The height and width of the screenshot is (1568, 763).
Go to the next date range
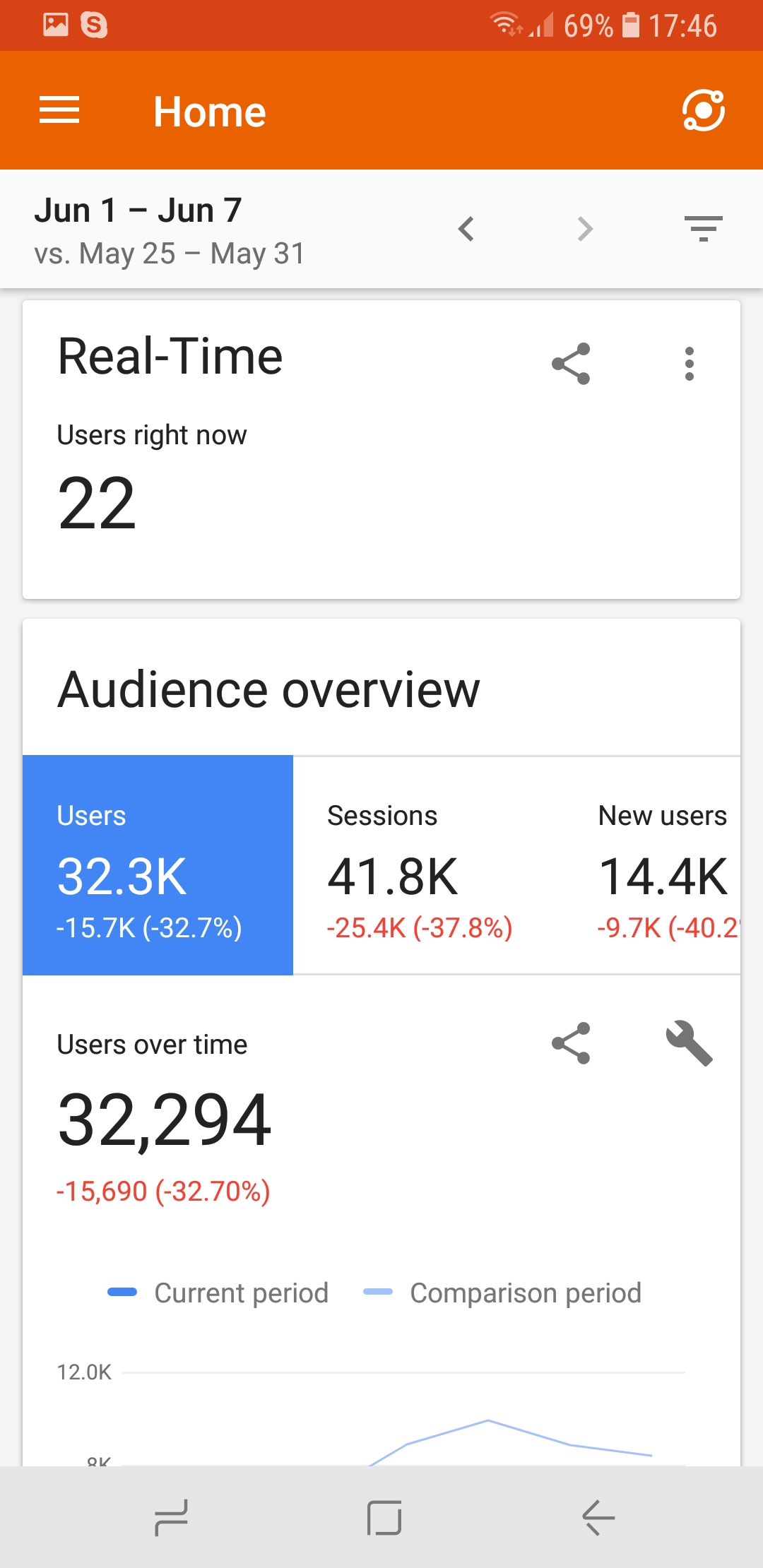pyautogui.click(x=585, y=229)
